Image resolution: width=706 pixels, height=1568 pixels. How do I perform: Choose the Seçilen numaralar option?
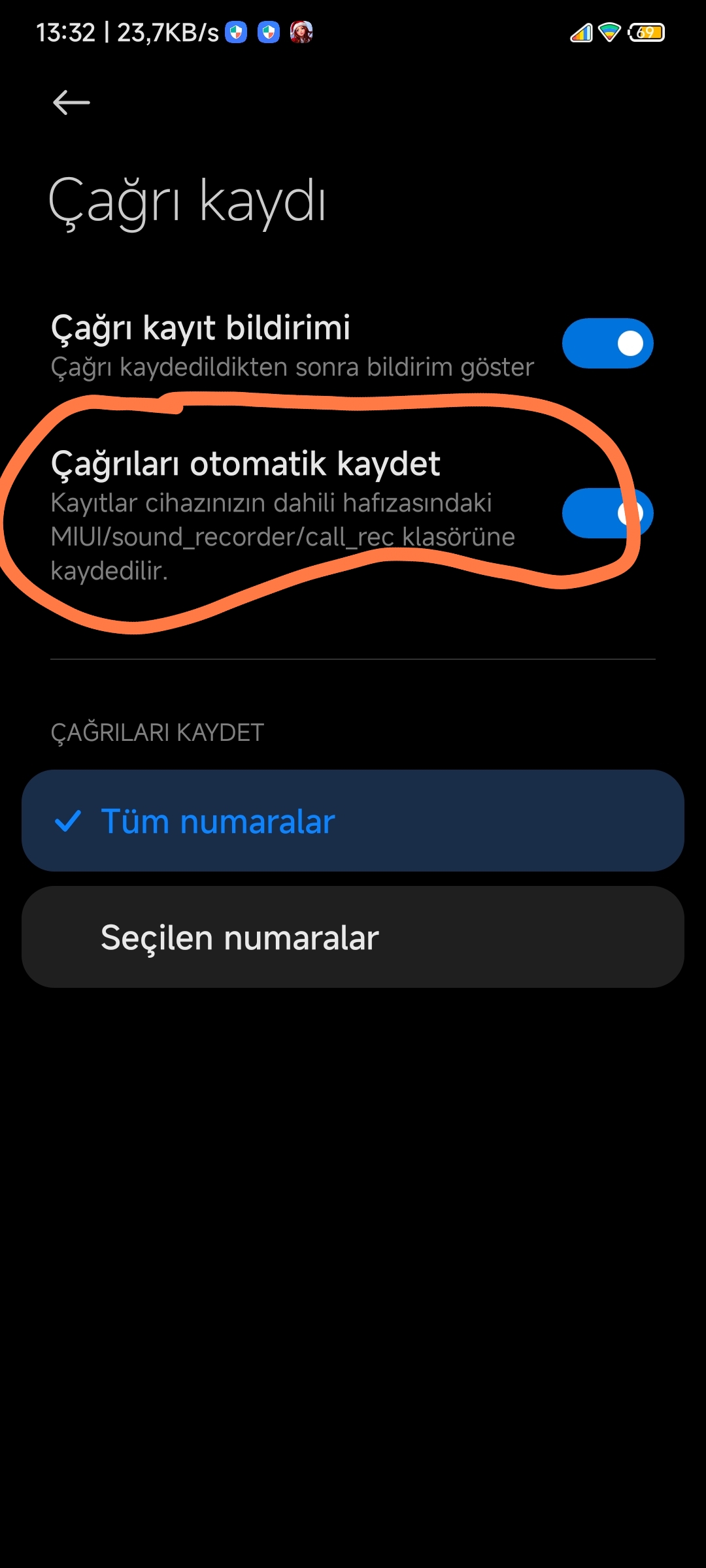click(x=353, y=937)
